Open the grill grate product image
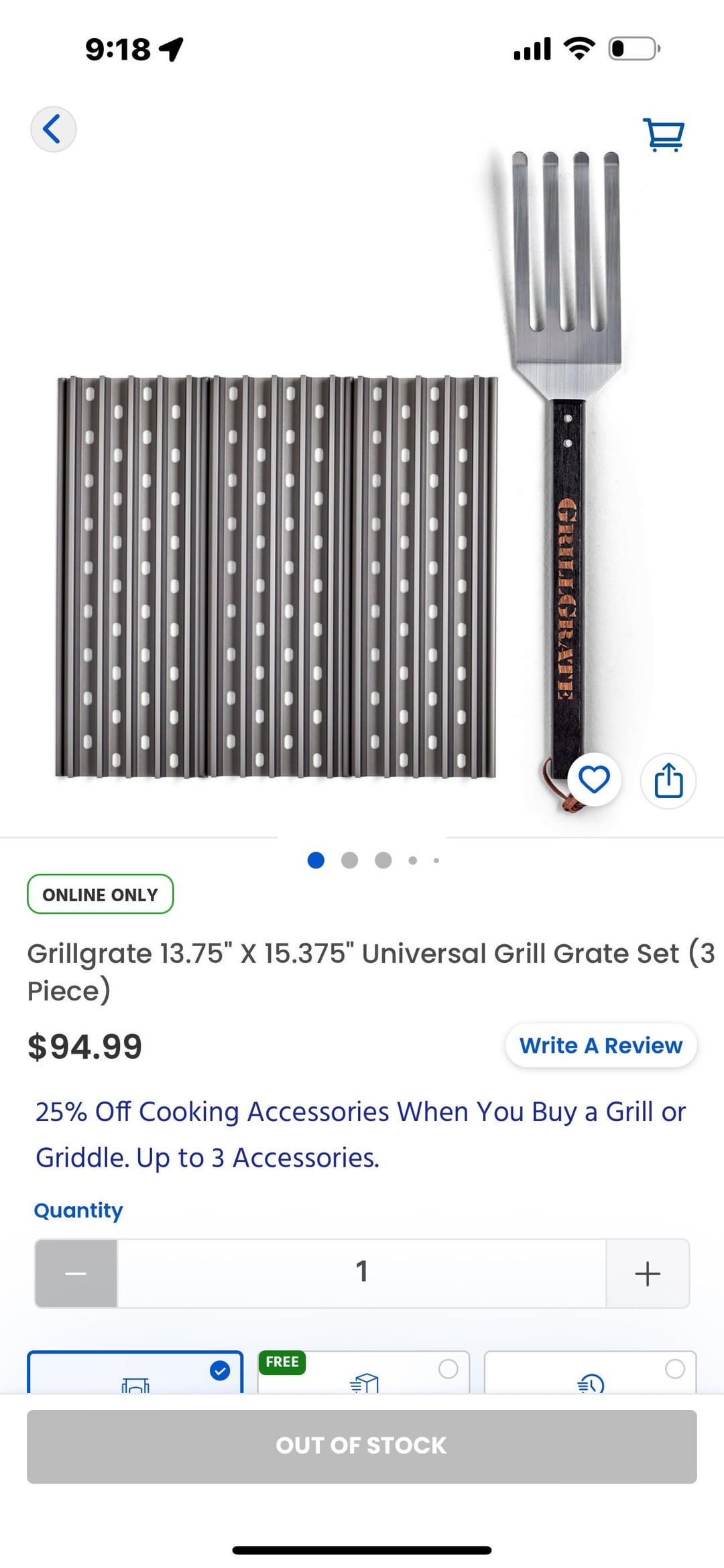The height and width of the screenshot is (1568, 724). (x=276, y=576)
